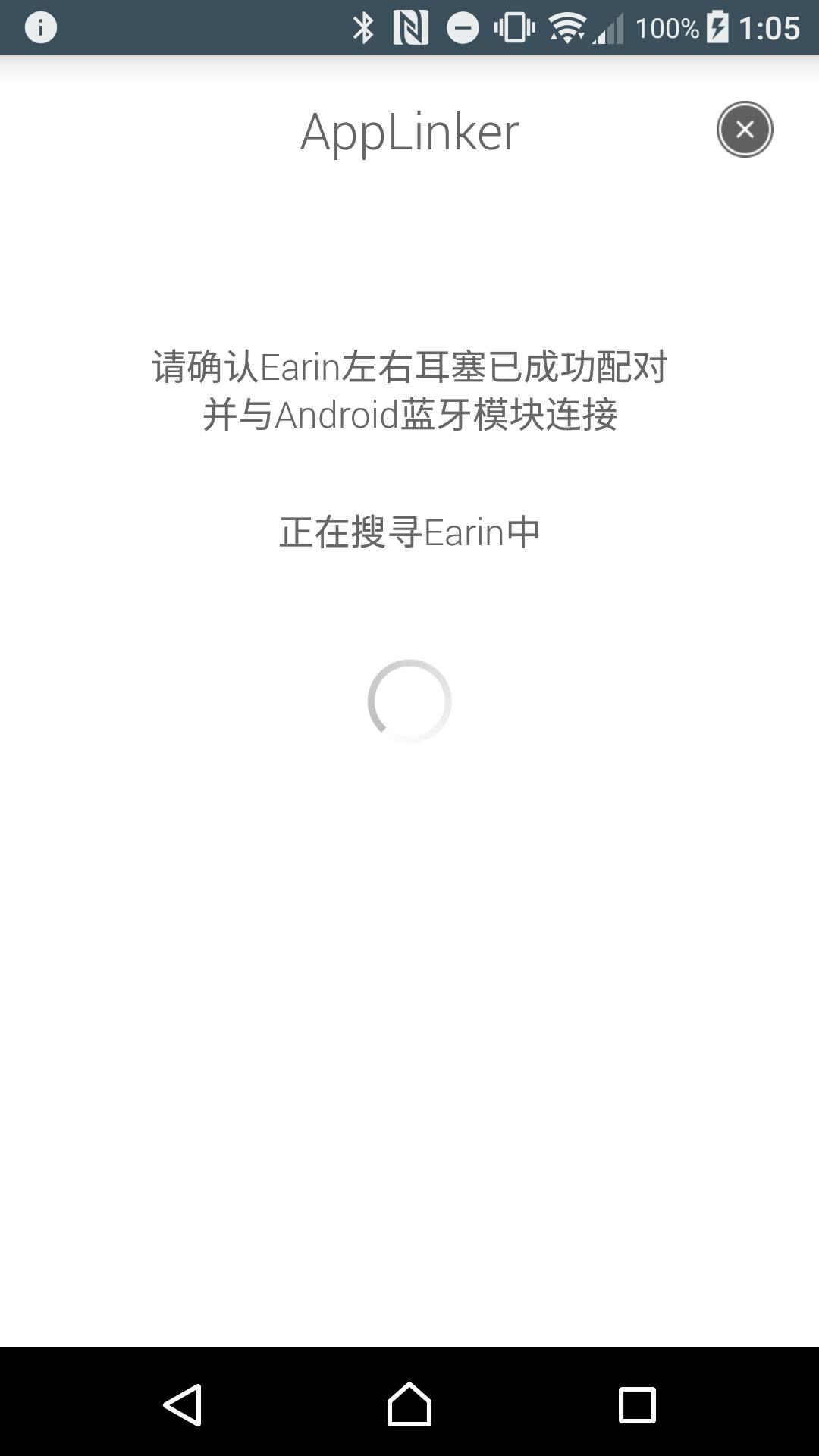Go back using the system back button

(x=183, y=1404)
